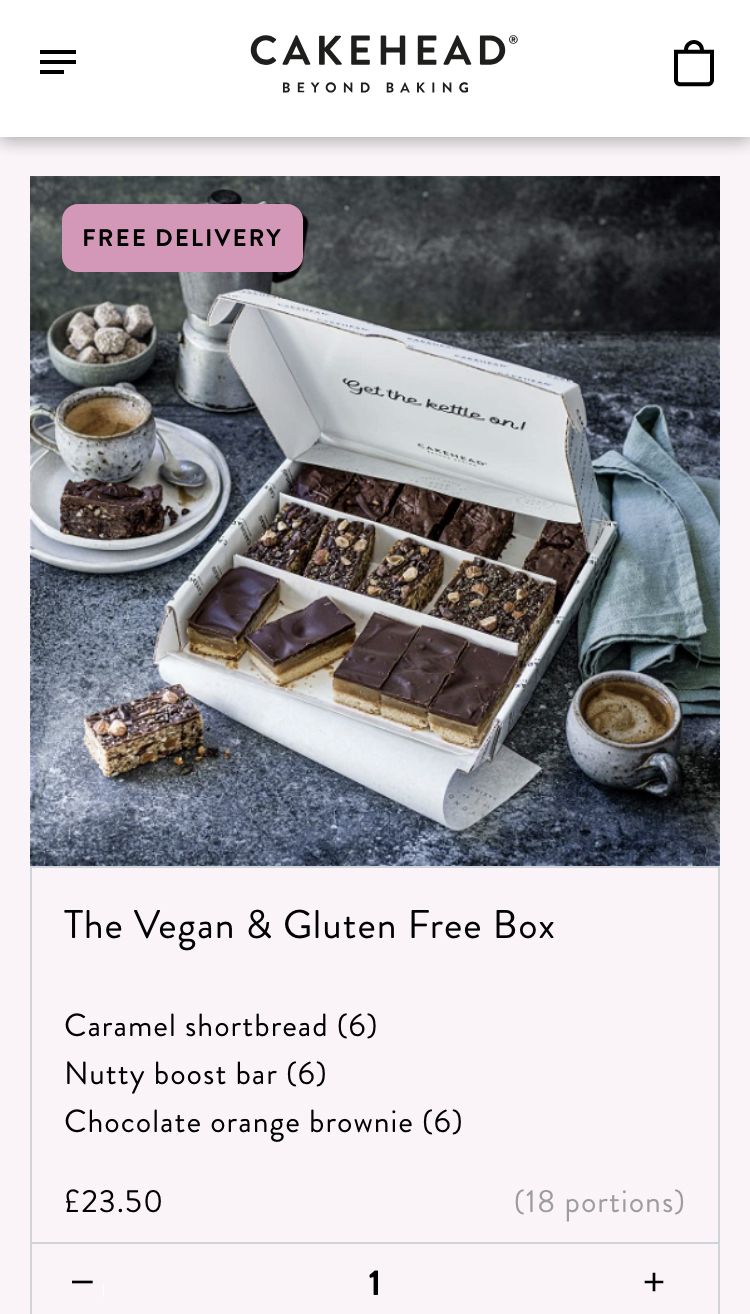Viewport: 750px width, 1314px height.
Task: Open the Vegan & Gluten Free Box image
Action: coord(375,520)
